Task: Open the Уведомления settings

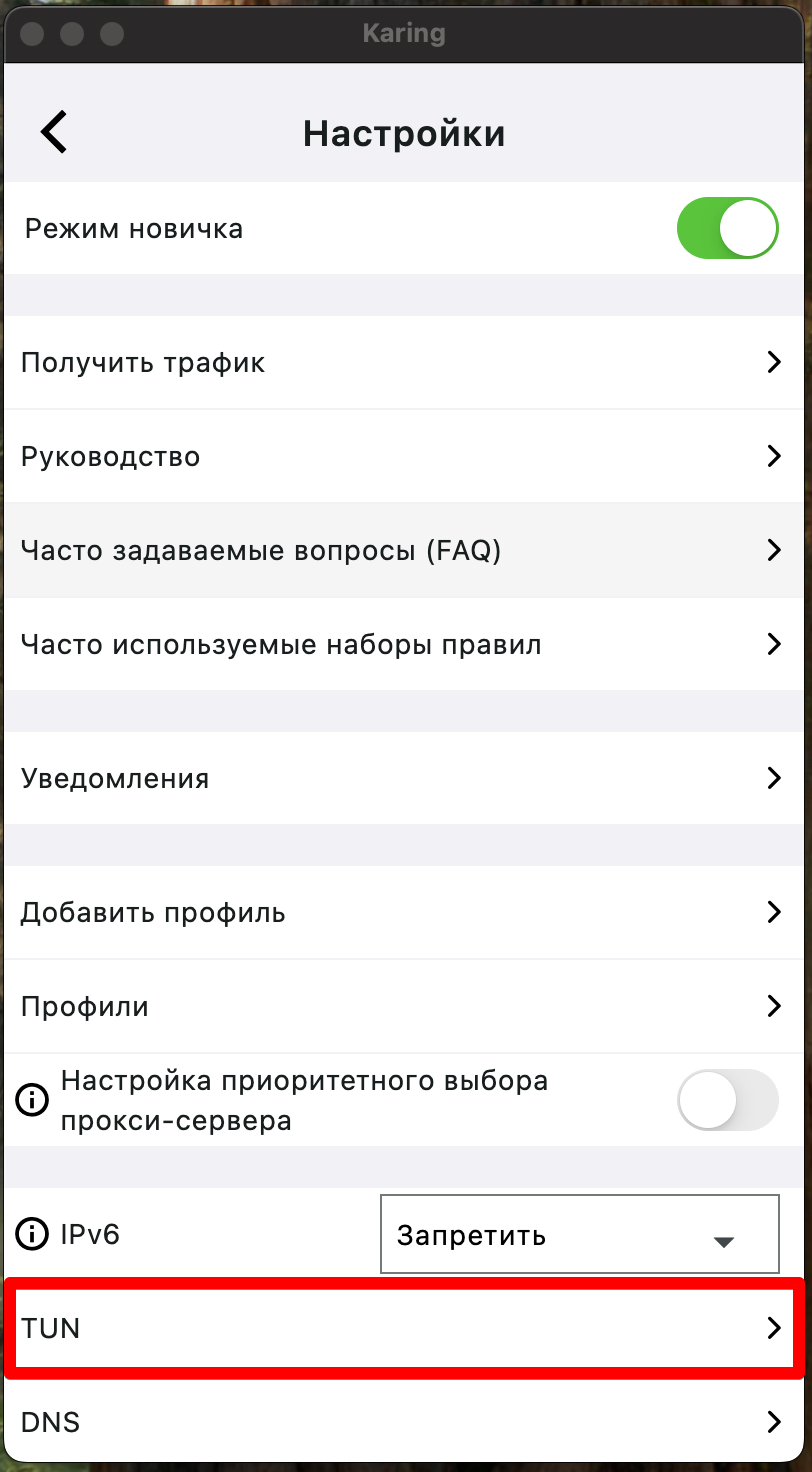Action: 400,778
